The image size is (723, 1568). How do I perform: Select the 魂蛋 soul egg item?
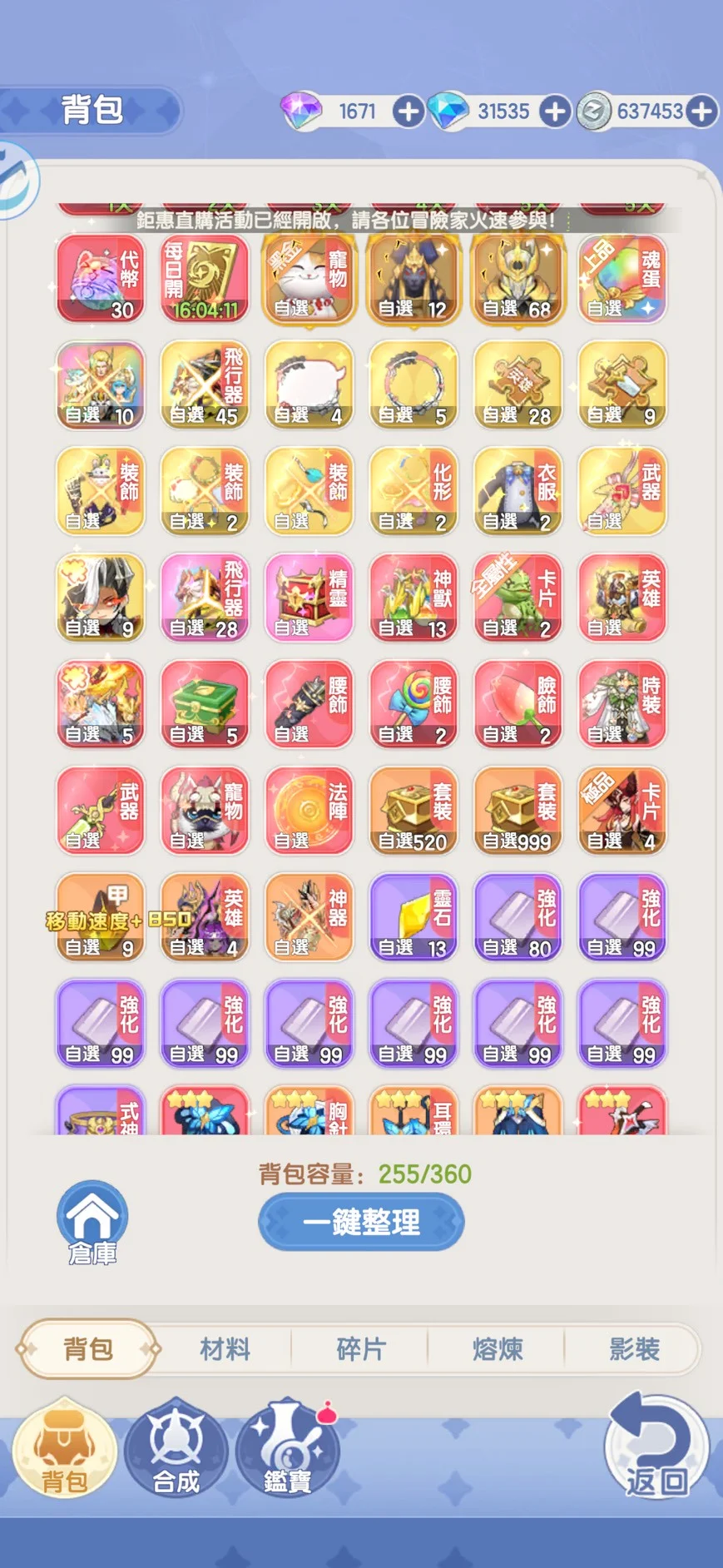click(622, 280)
